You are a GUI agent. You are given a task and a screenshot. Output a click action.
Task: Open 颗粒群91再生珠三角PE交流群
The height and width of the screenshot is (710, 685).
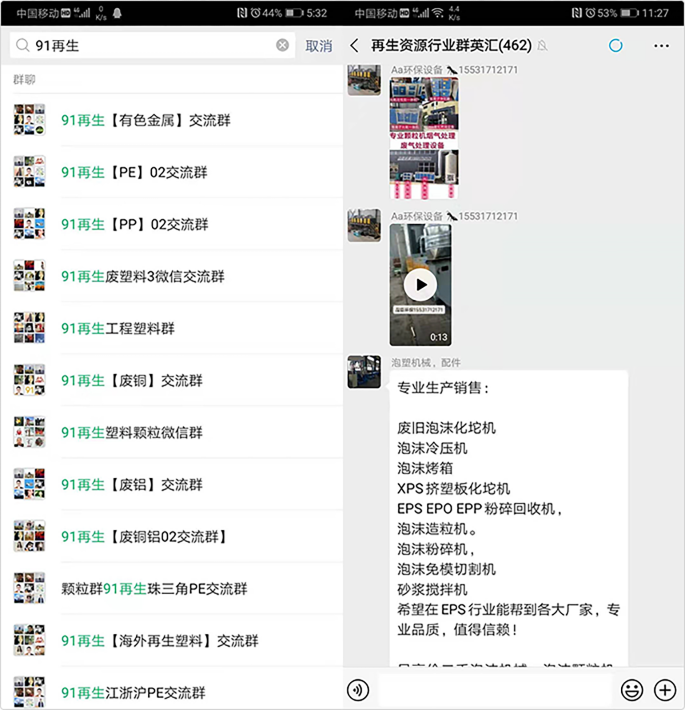pyautogui.click(x=154, y=588)
